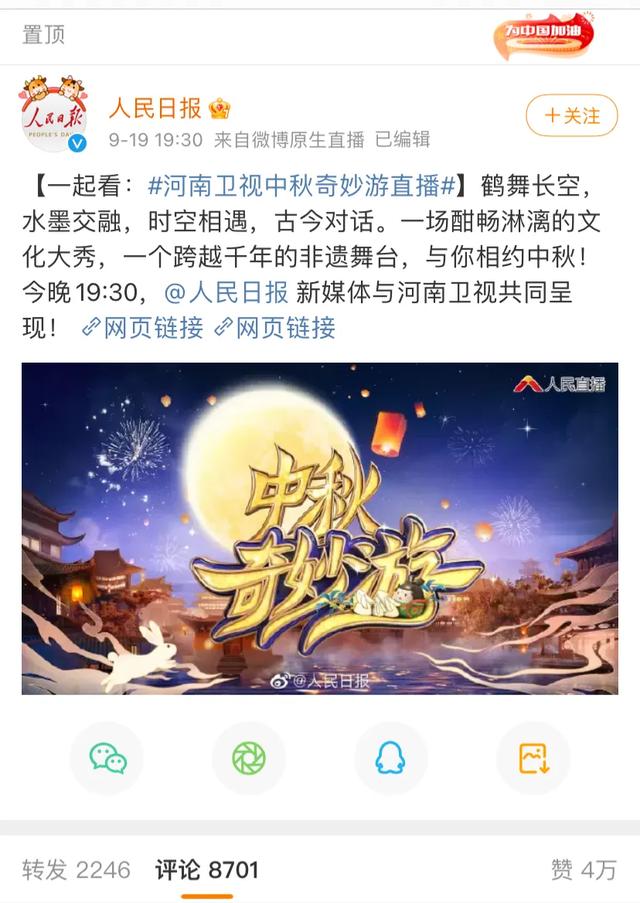The image size is (640, 903).
Task: Follow 人民日报 with the 关注 button
Action: (571, 116)
